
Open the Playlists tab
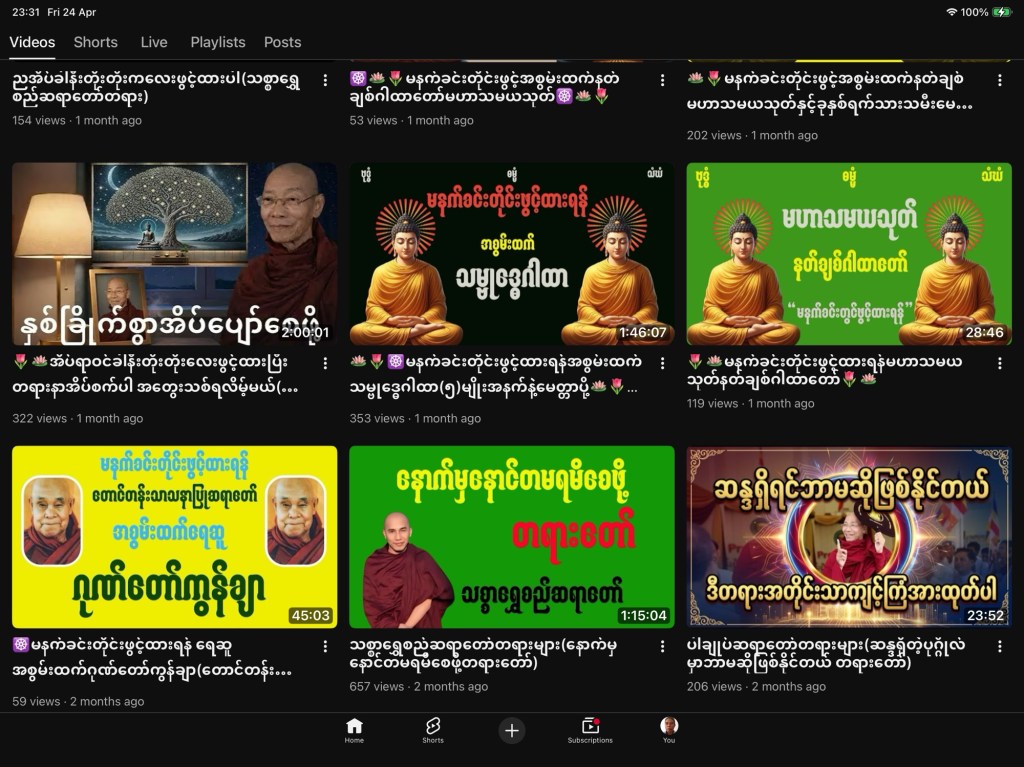click(x=217, y=42)
